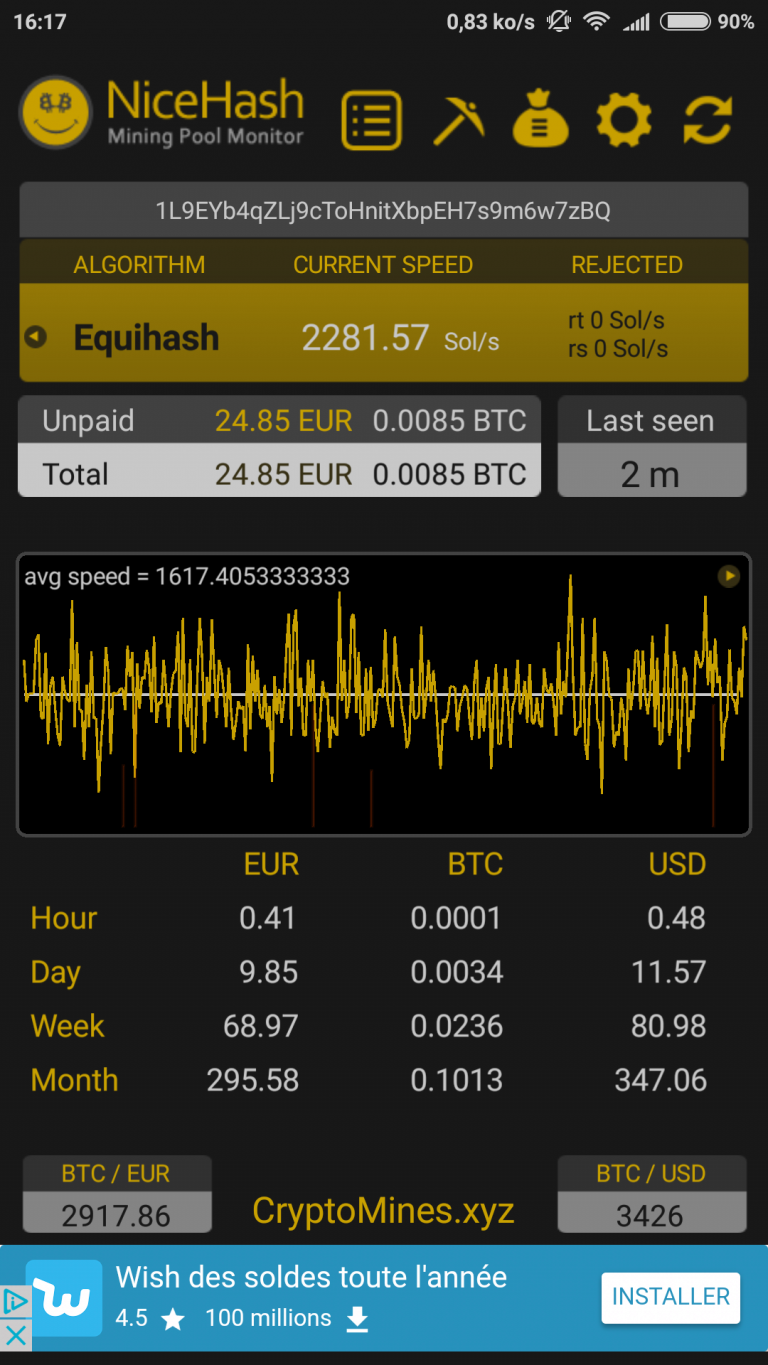The image size is (768, 1365).
Task: Tap the play arrow on the speed chart
Action: tap(729, 578)
